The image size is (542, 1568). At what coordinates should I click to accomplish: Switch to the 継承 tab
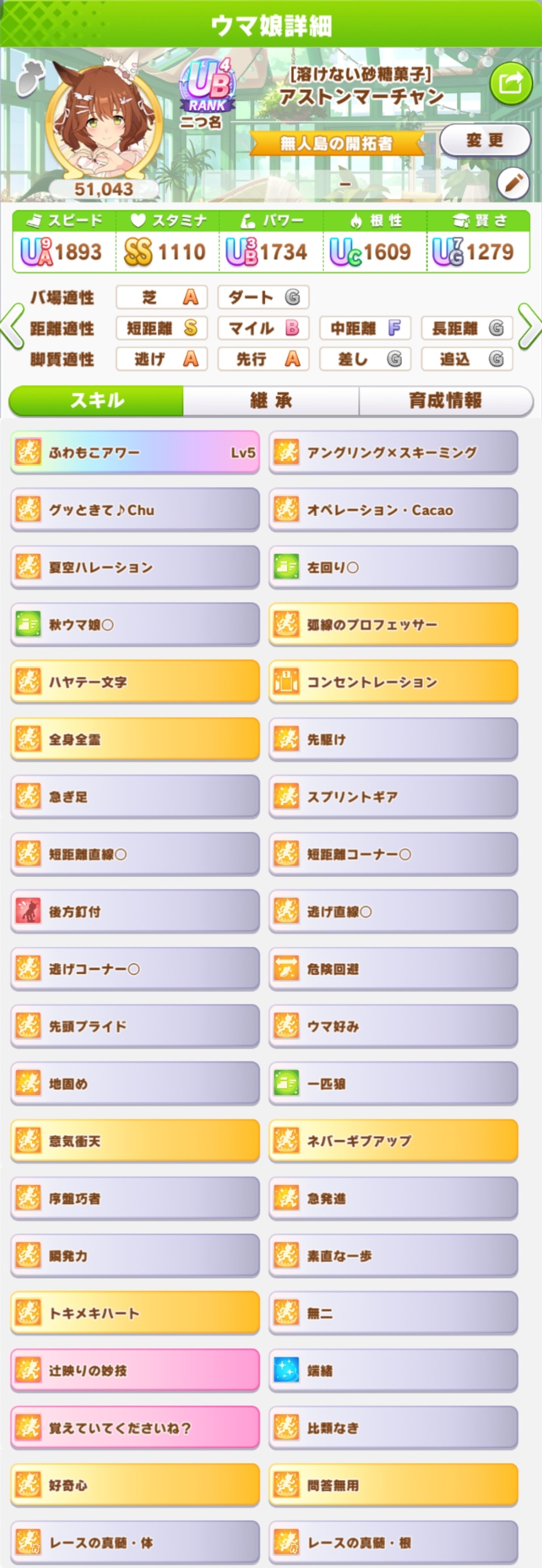271,401
